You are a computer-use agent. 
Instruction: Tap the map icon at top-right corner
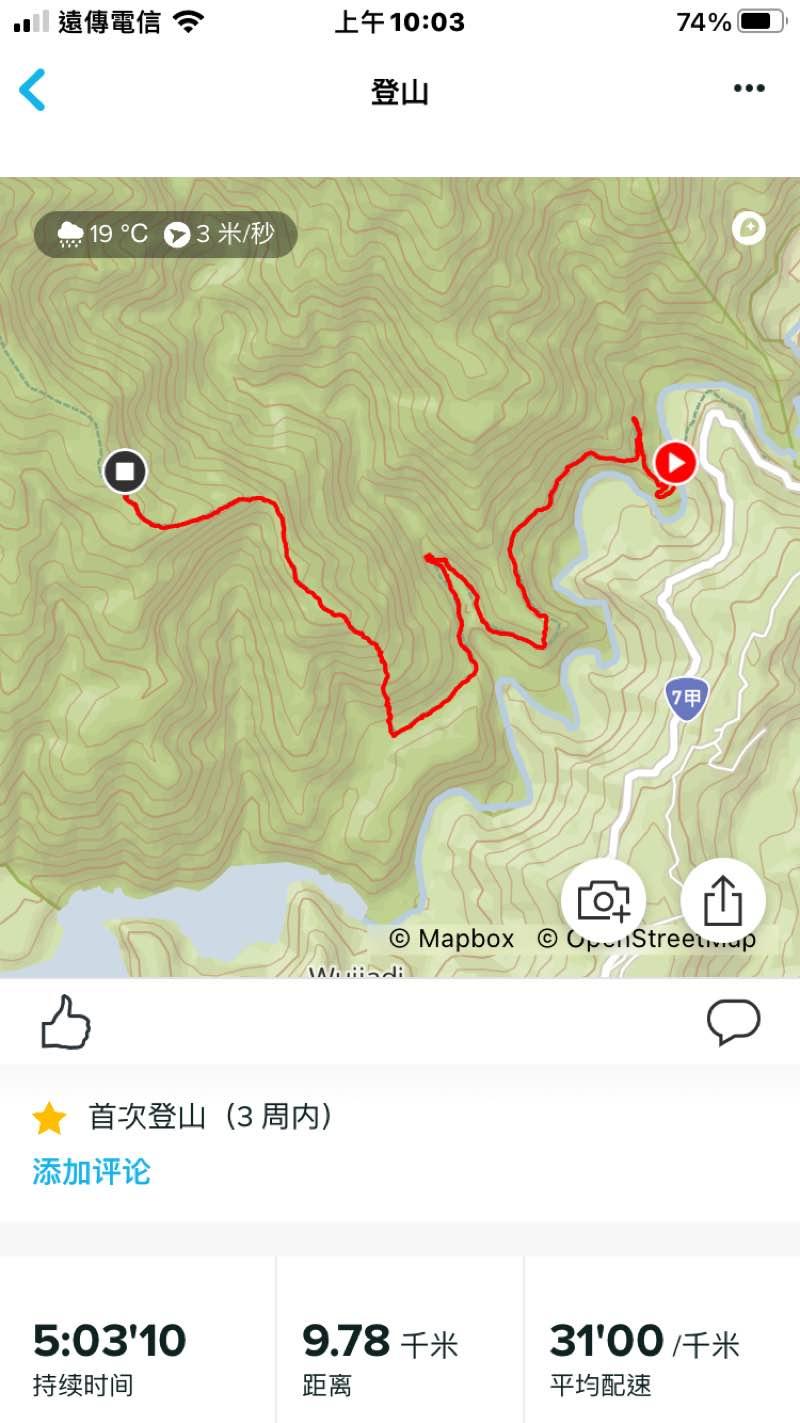click(x=748, y=229)
